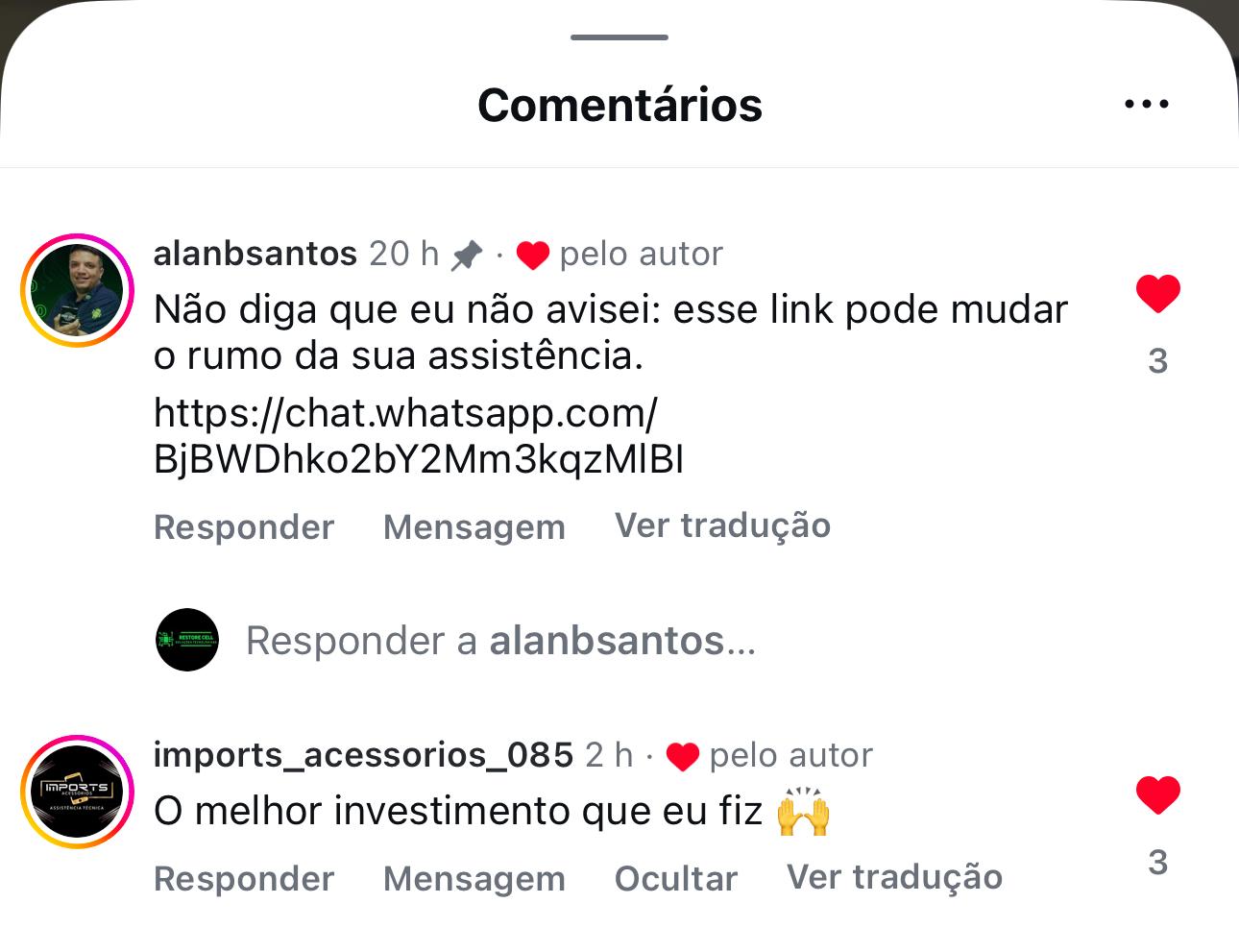
Task: Open the alanbsantos username
Action: [255, 254]
